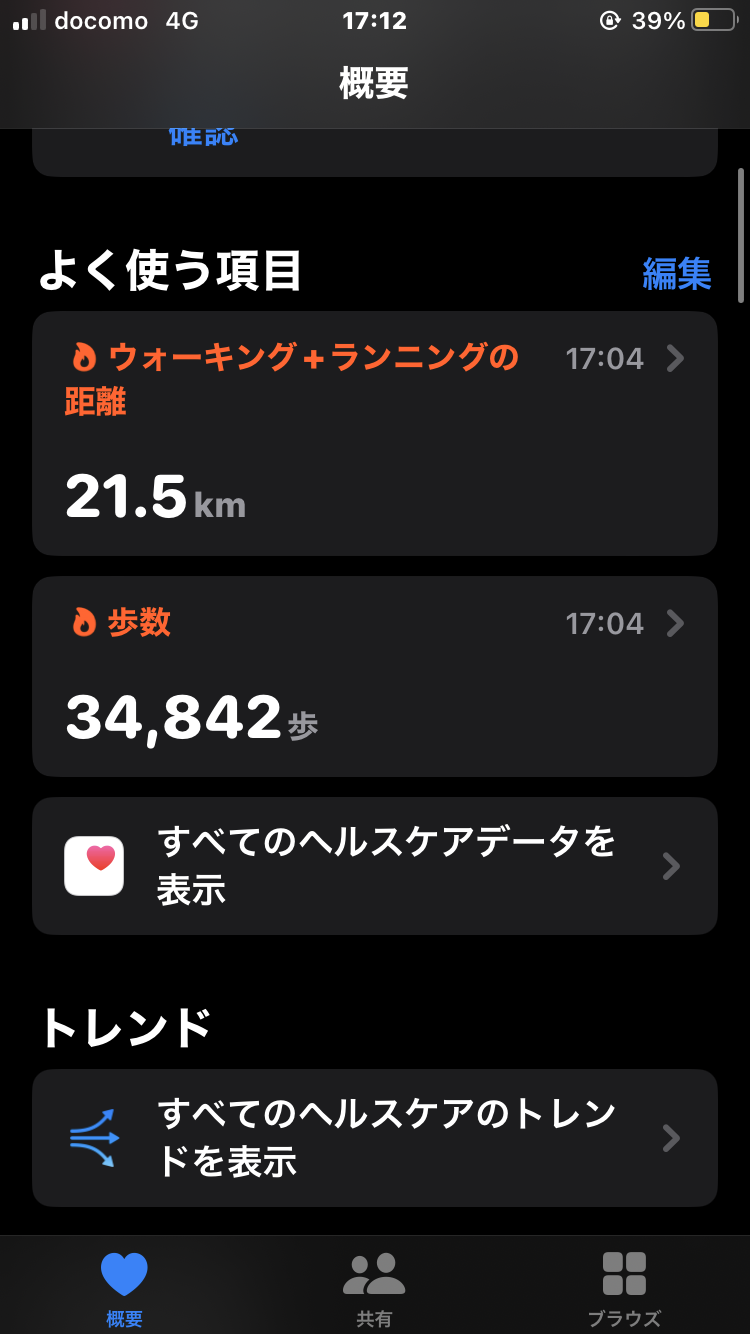The height and width of the screenshot is (1334, 750).
Task: Switch to the ブラウズ tab
Action: [624, 1288]
